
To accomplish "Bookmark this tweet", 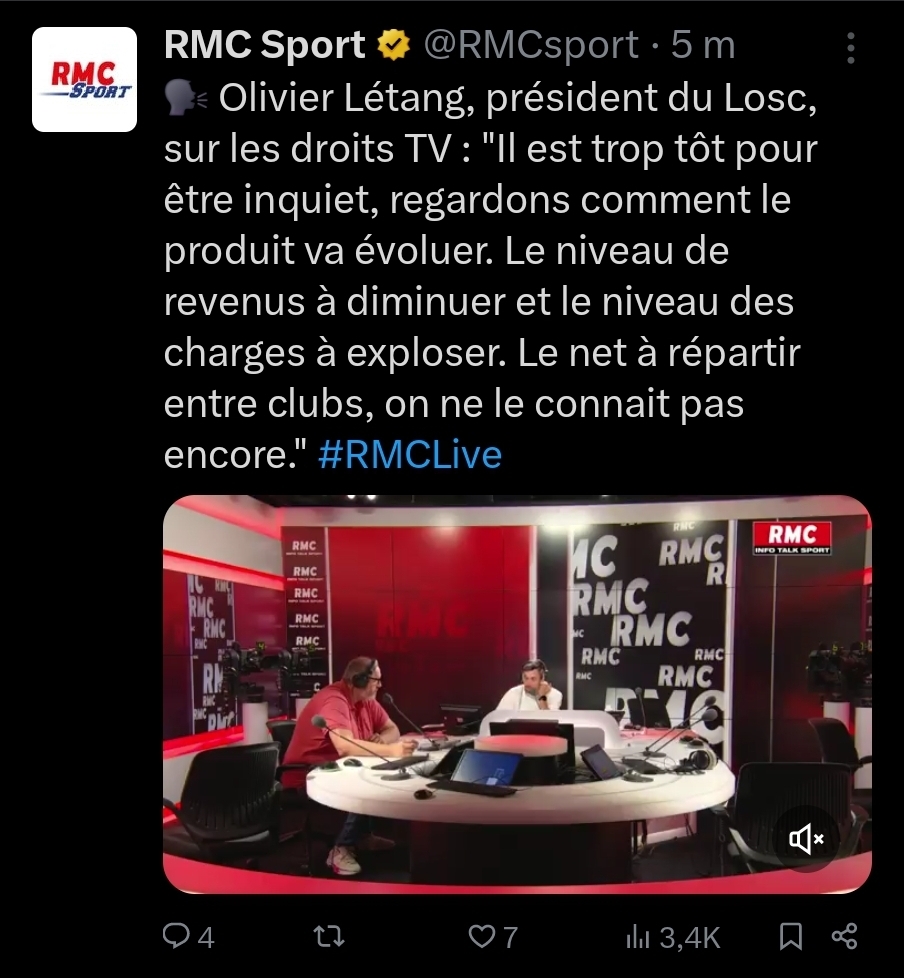I will click(x=790, y=936).
